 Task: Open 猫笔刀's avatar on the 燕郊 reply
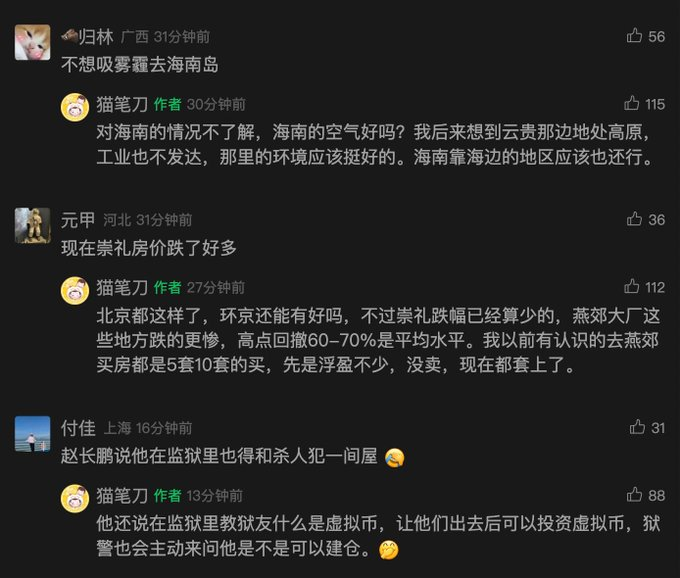click(75, 291)
